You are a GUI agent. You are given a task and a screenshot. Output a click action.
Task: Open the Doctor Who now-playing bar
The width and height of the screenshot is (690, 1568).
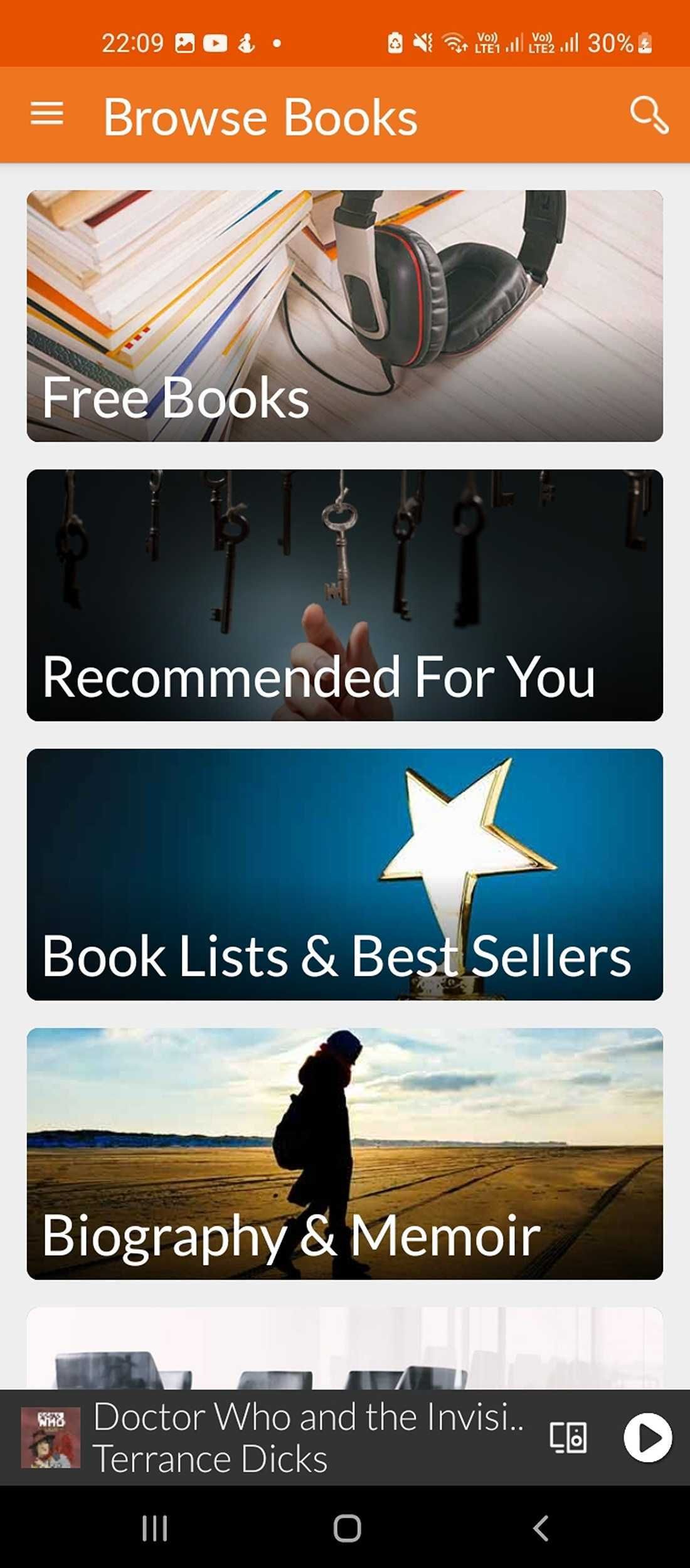point(307,1437)
